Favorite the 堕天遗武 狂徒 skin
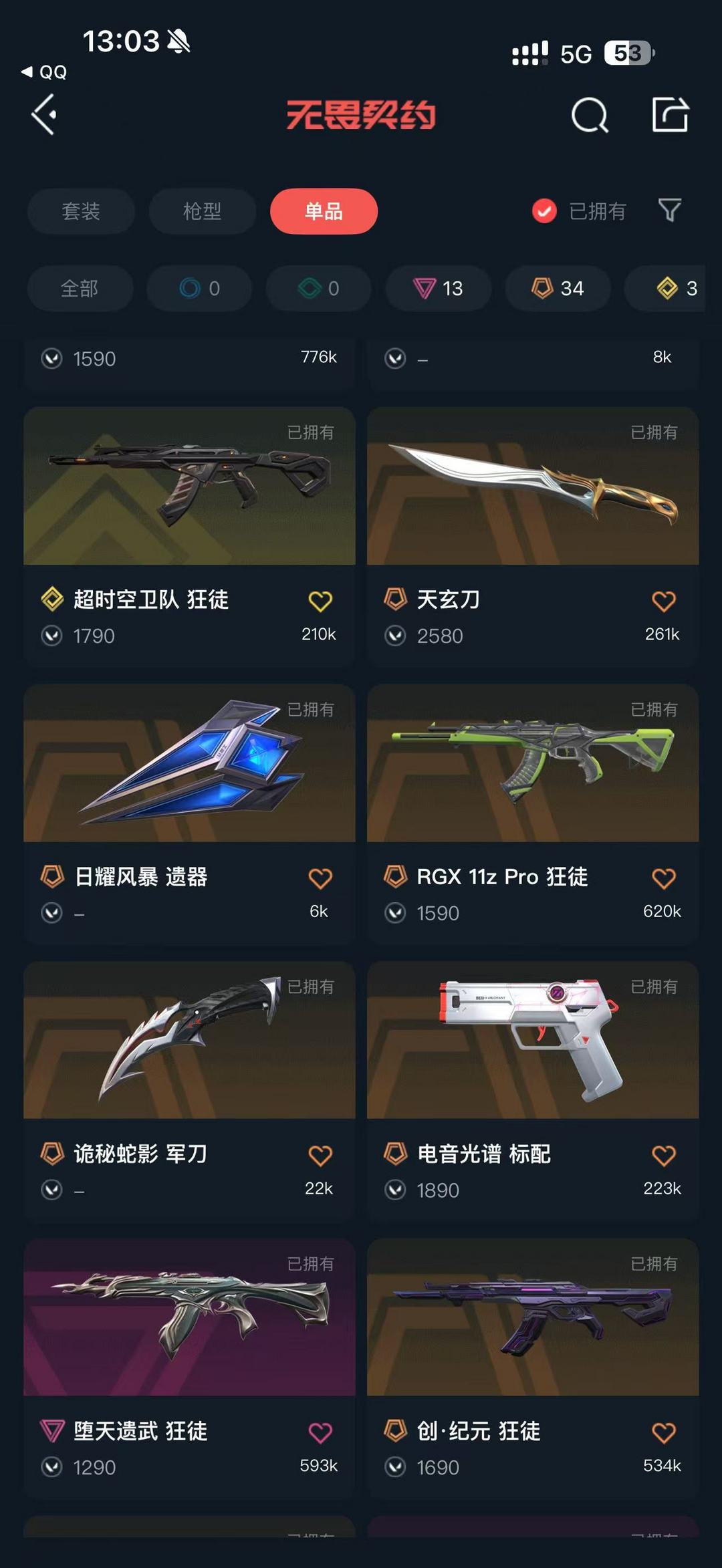The image size is (722, 1568). pyautogui.click(x=320, y=1433)
